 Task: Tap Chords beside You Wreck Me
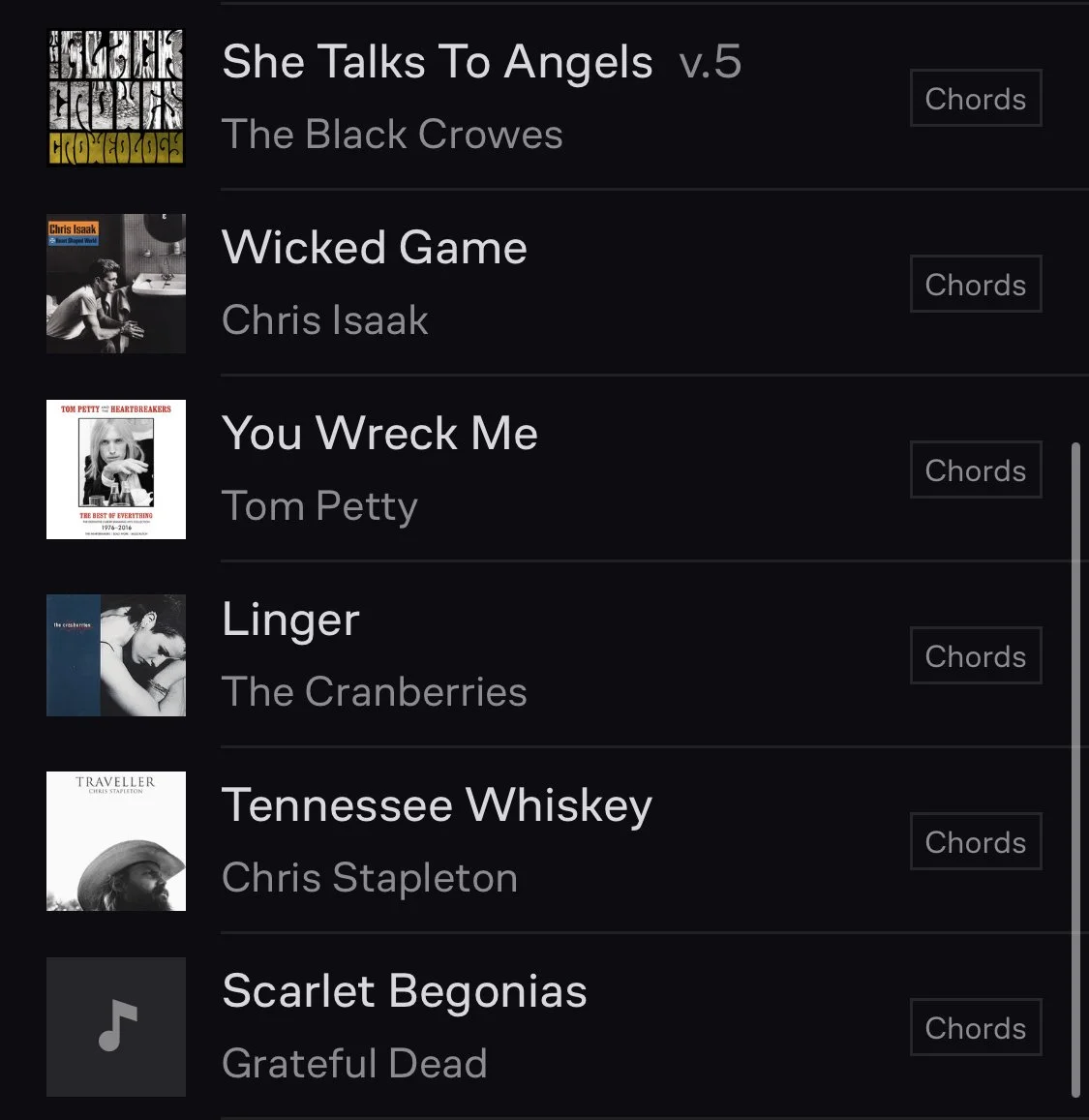tap(976, 469)
